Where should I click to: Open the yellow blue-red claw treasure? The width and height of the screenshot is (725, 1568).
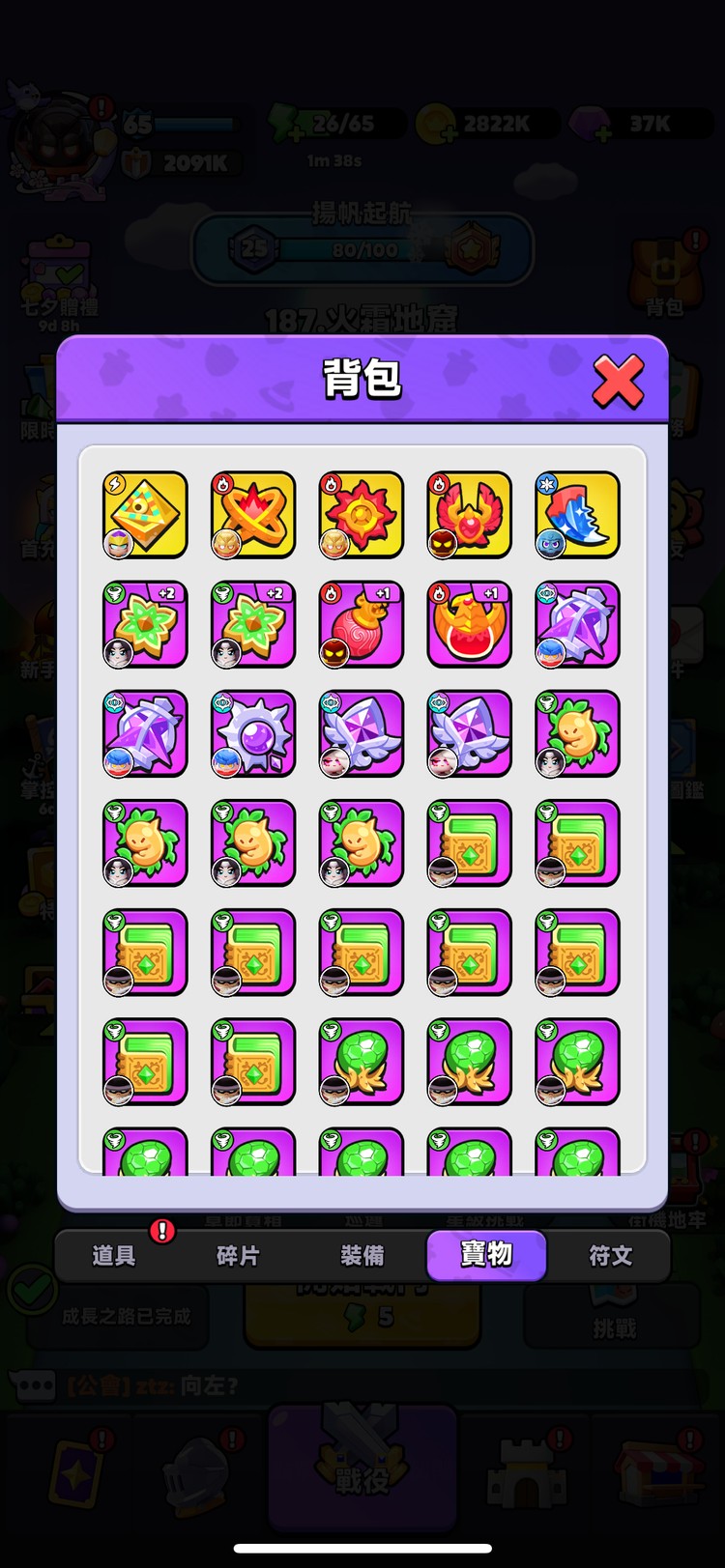coord(578,515)
